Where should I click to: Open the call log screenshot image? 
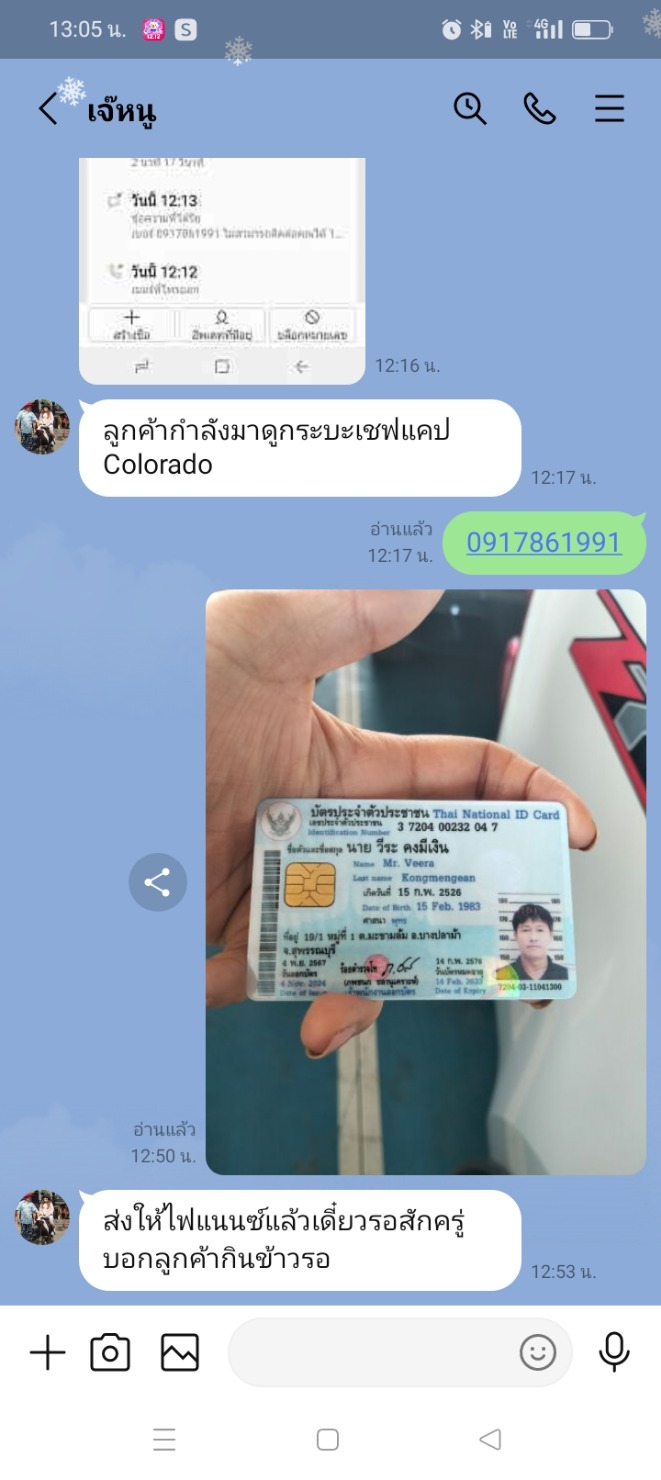[222, 270]
